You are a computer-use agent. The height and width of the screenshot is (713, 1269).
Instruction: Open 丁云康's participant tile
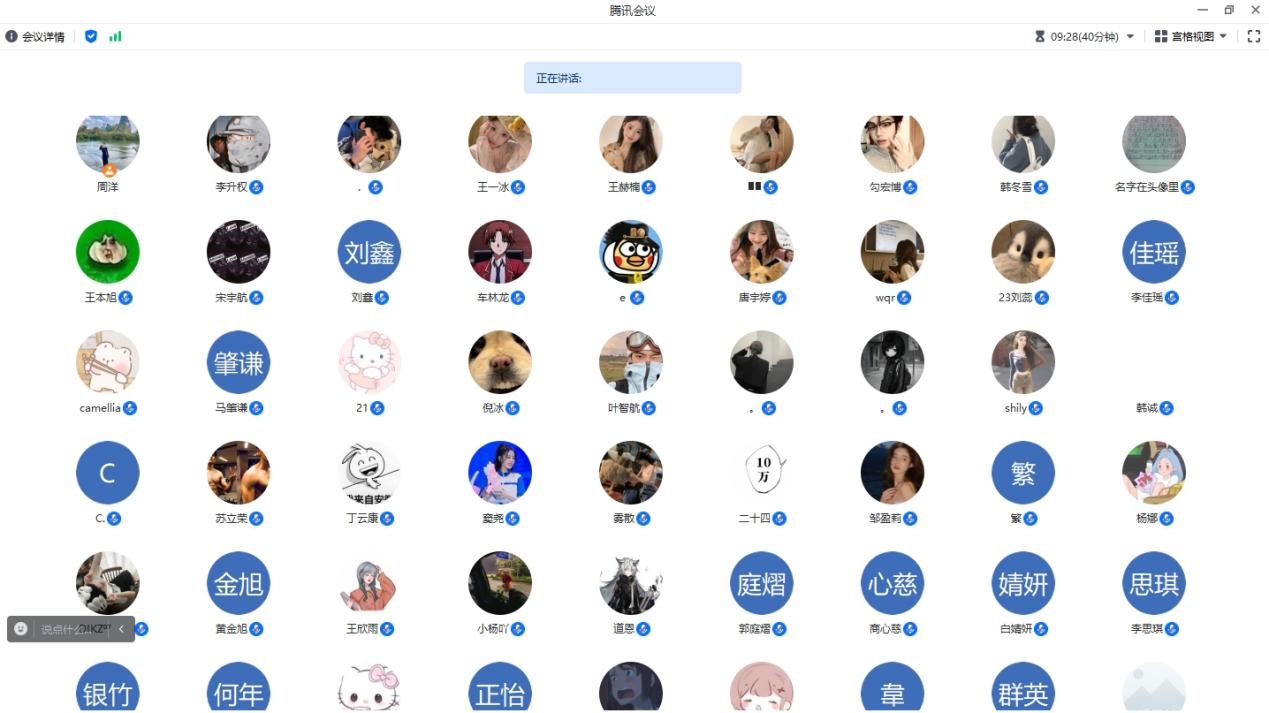(x=369, y=473)
